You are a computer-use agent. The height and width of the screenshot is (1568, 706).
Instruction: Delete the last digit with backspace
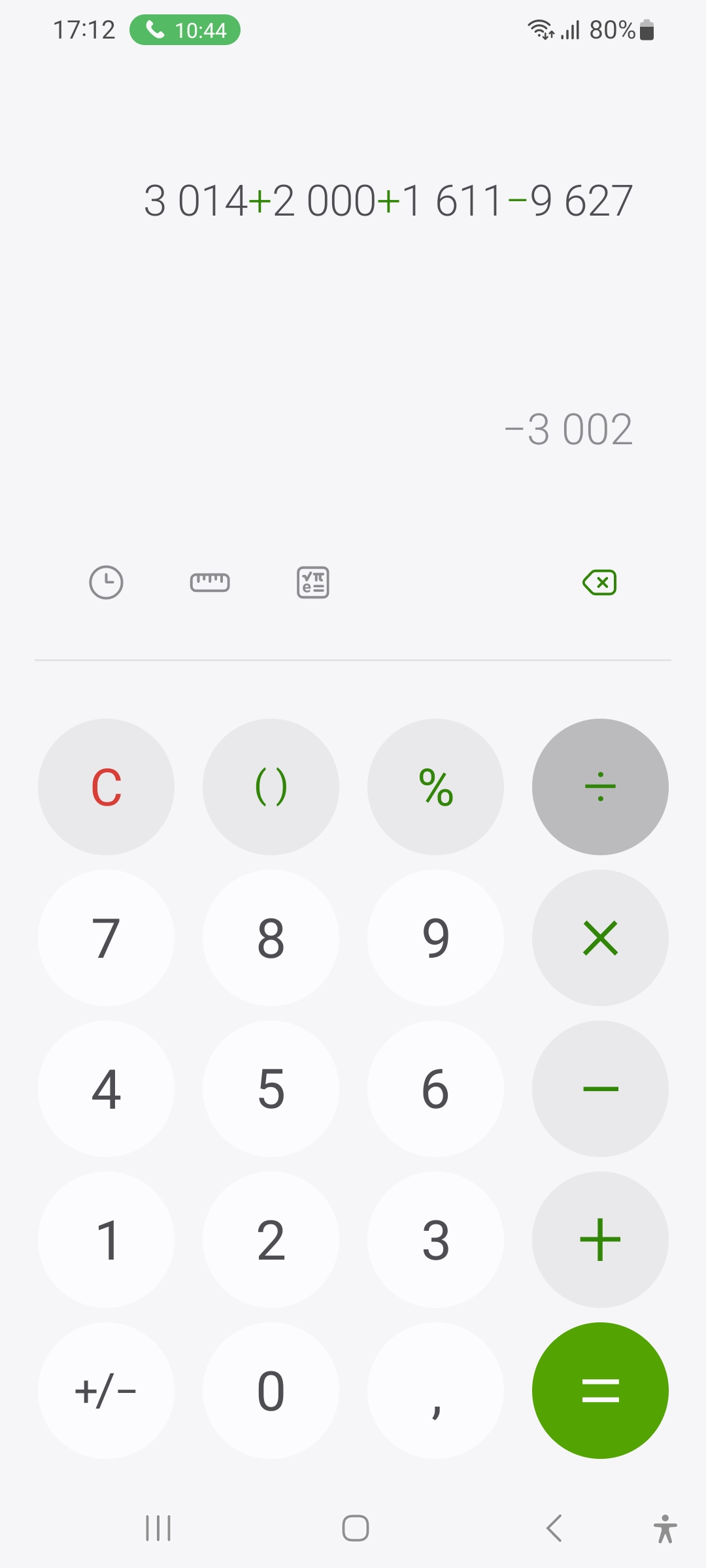click(599, 582)
